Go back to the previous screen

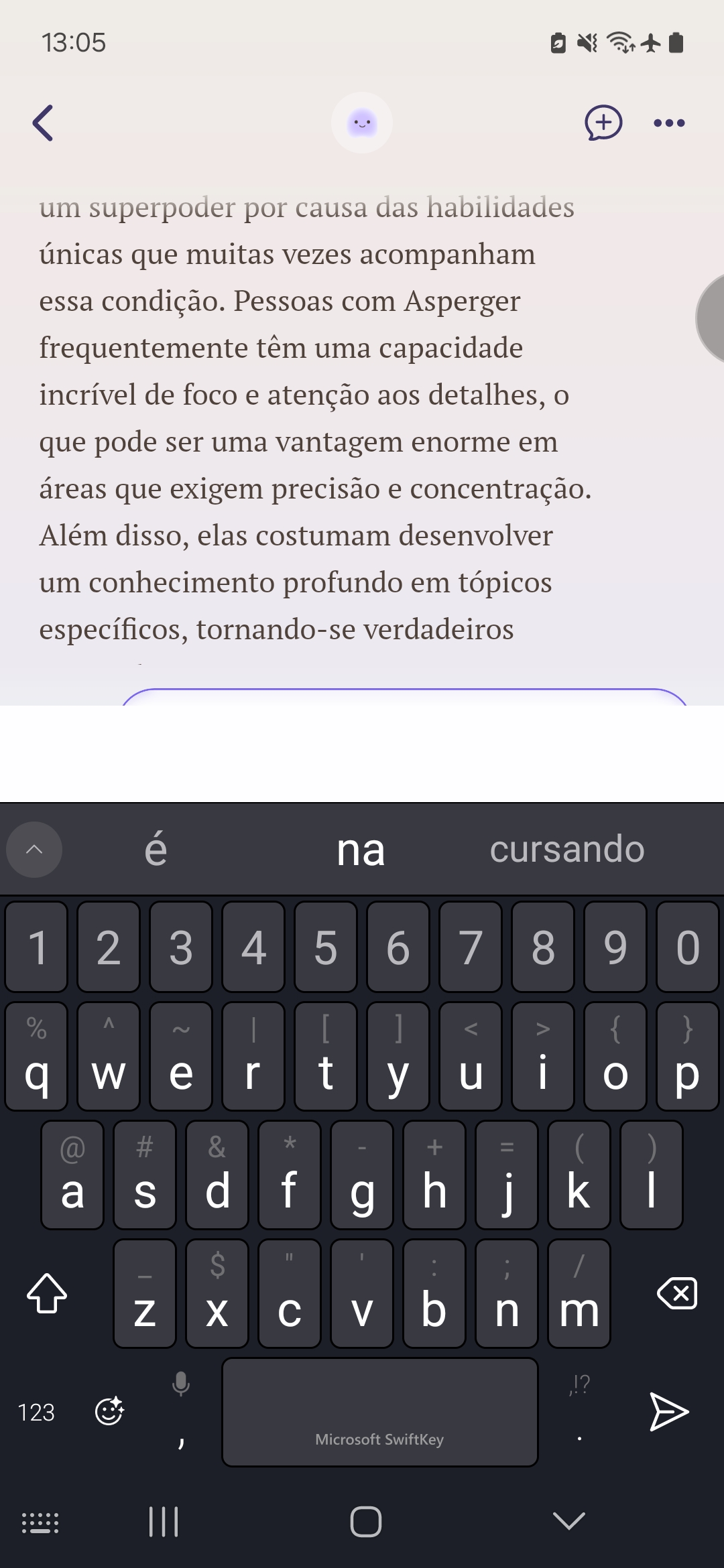pos(44,123)
